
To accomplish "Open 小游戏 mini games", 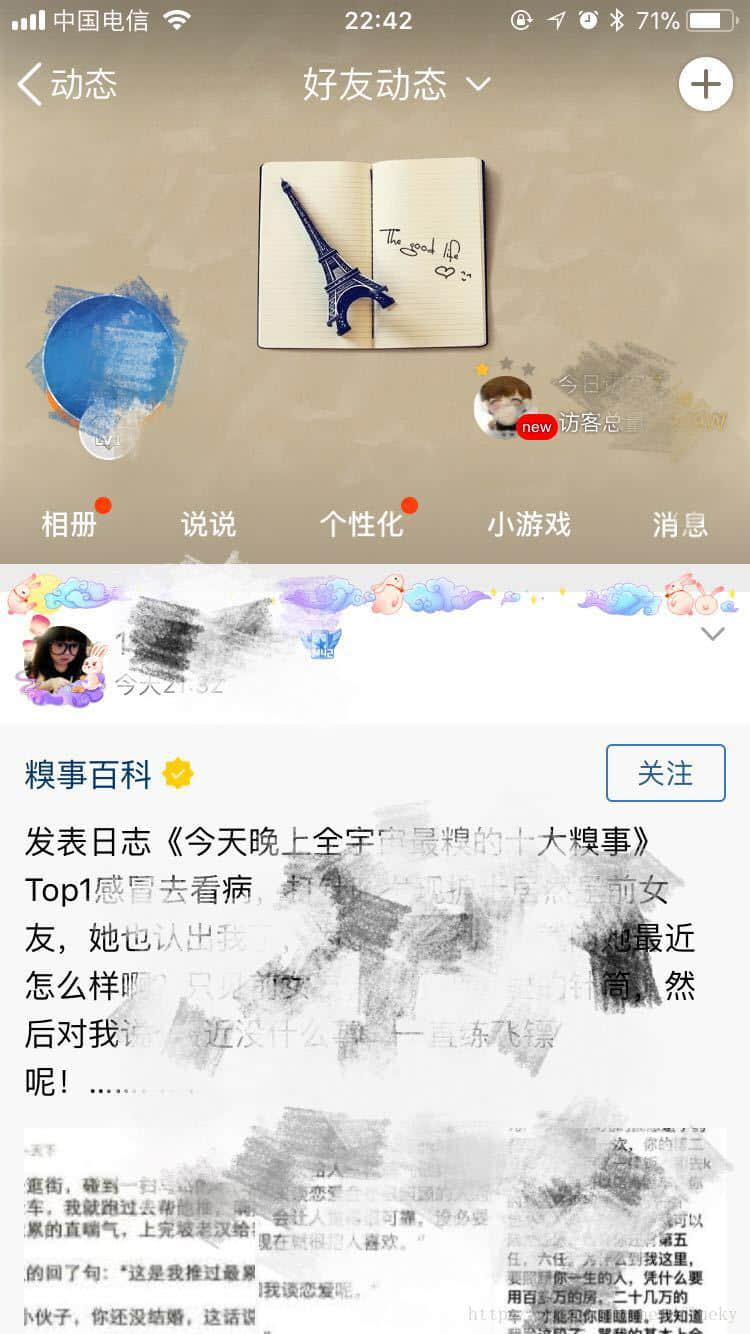I will pos(528,524).
